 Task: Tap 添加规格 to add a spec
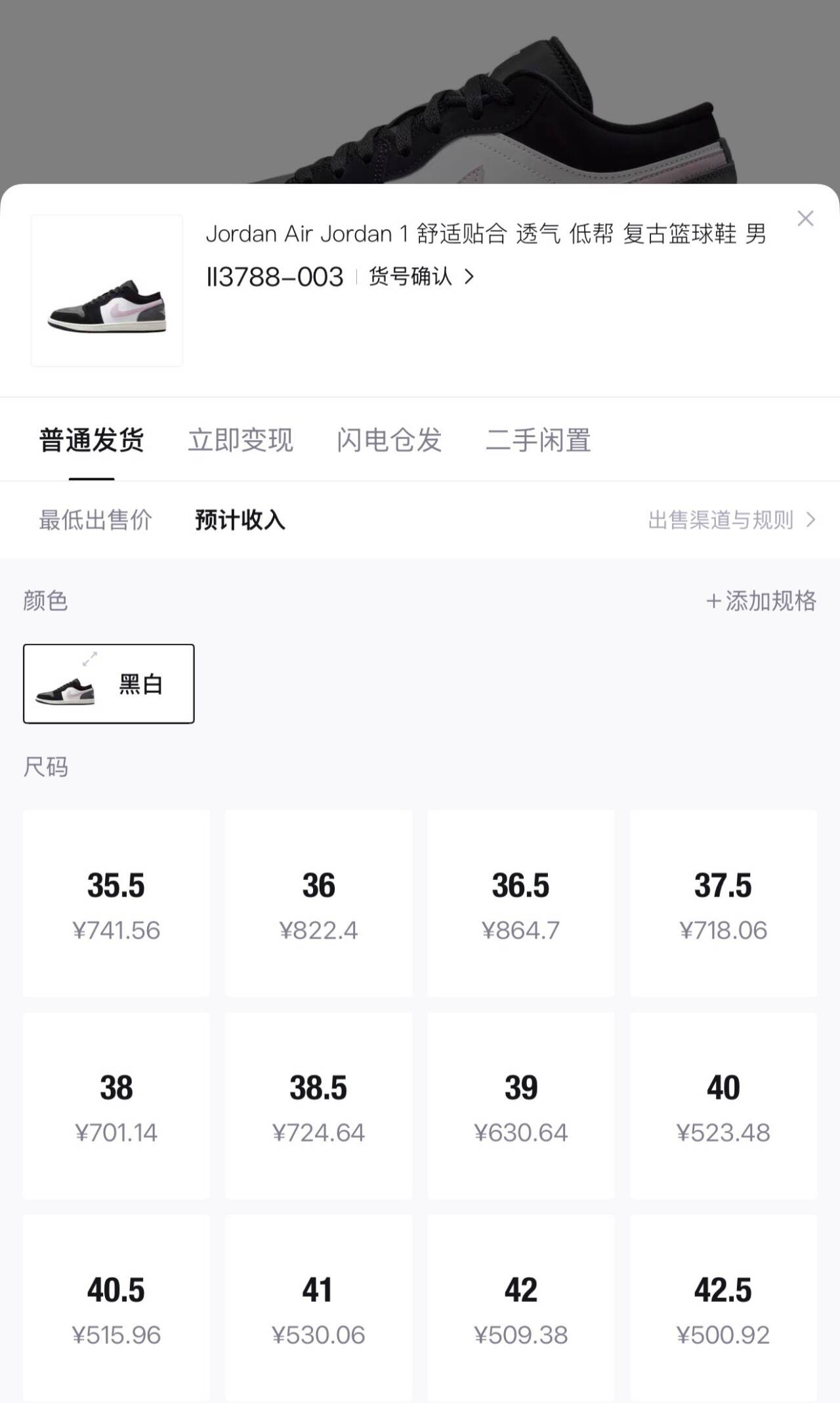click(761, 601)
